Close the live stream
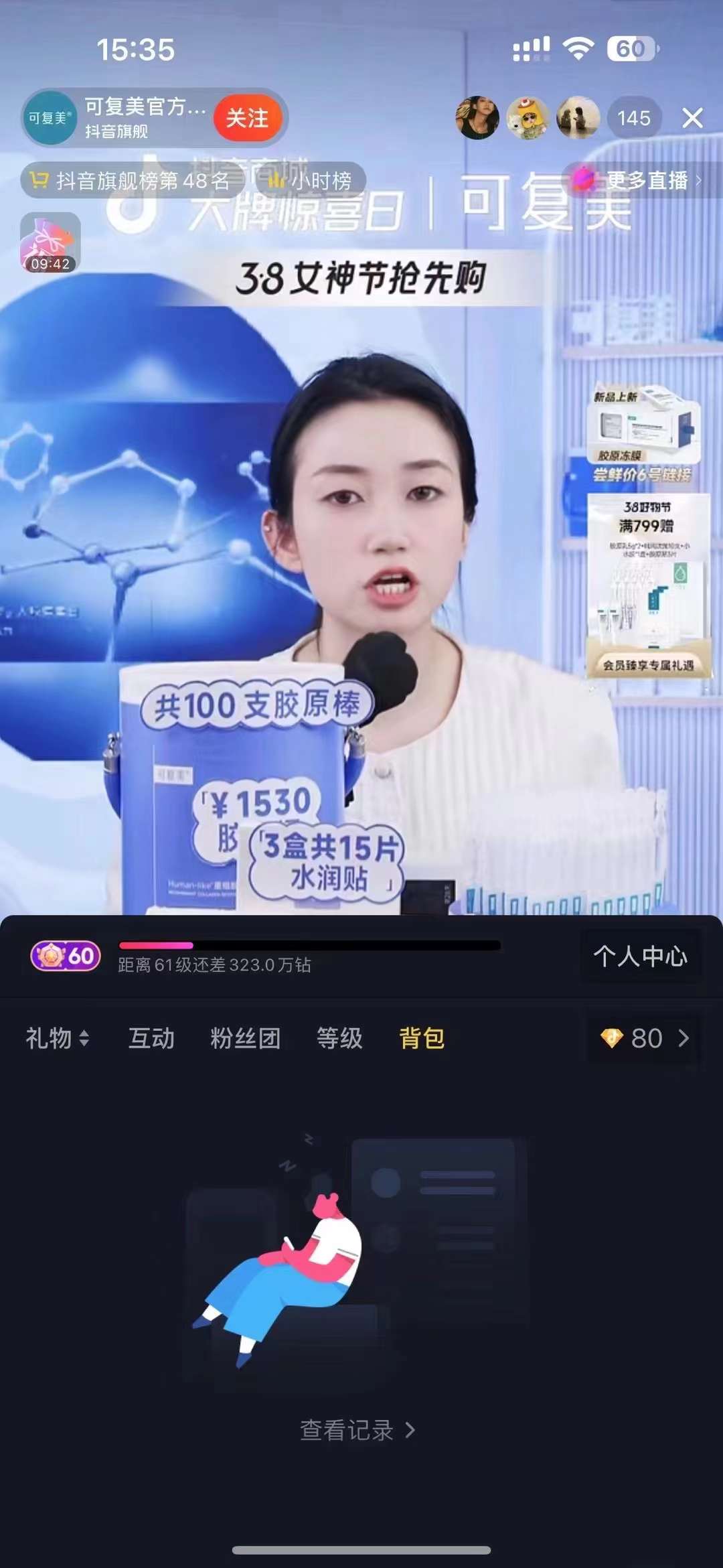Image resolution: width=723 pixels, height=1568 pixels. pos(692,119)
